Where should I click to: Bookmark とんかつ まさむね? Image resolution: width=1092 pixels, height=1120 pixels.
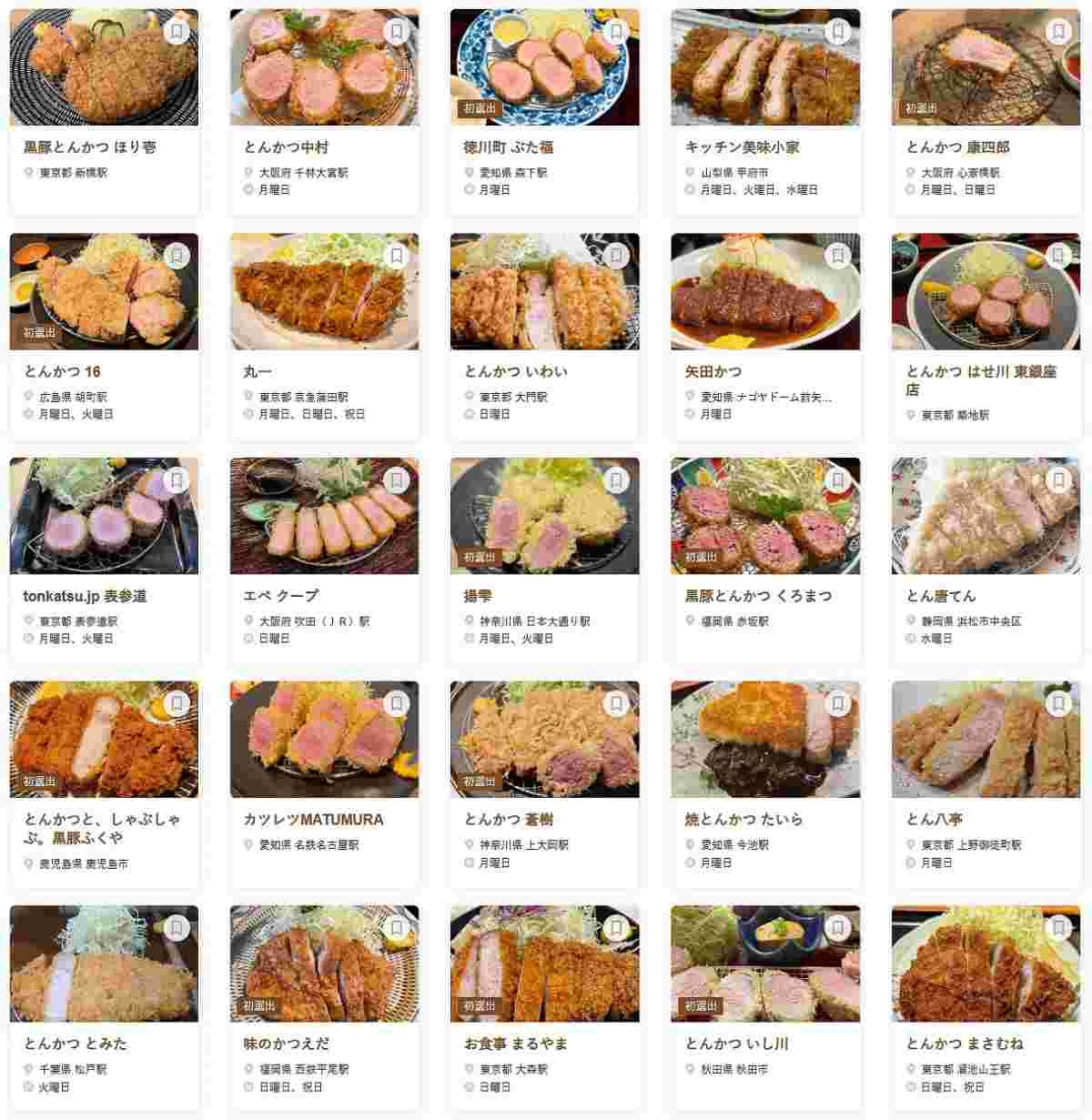click(x=1058, y=928)
